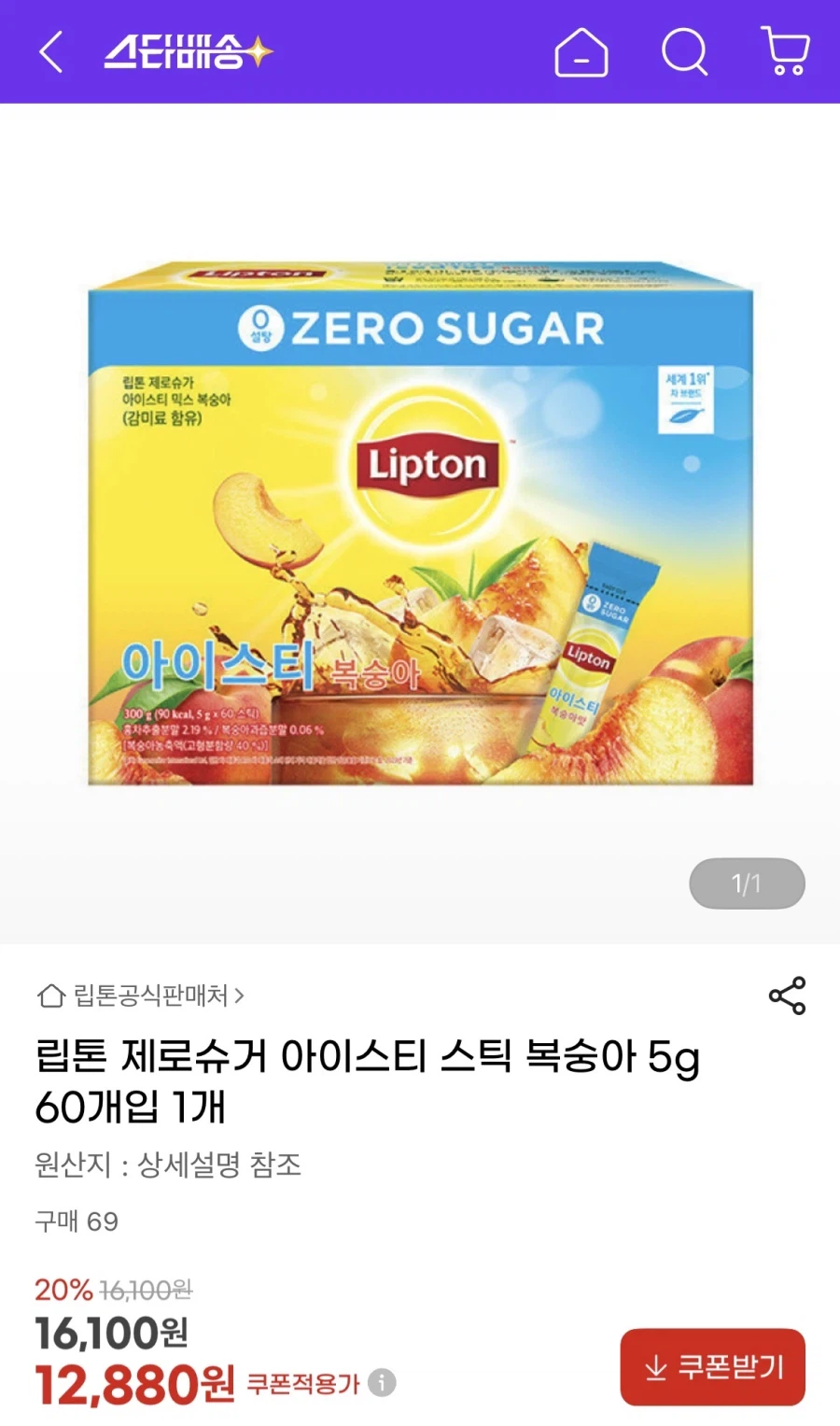This screenshot has width=840, height=1426.
Task: Open the shopping cart
Action: pyautogui.click(x=786, y=53)
